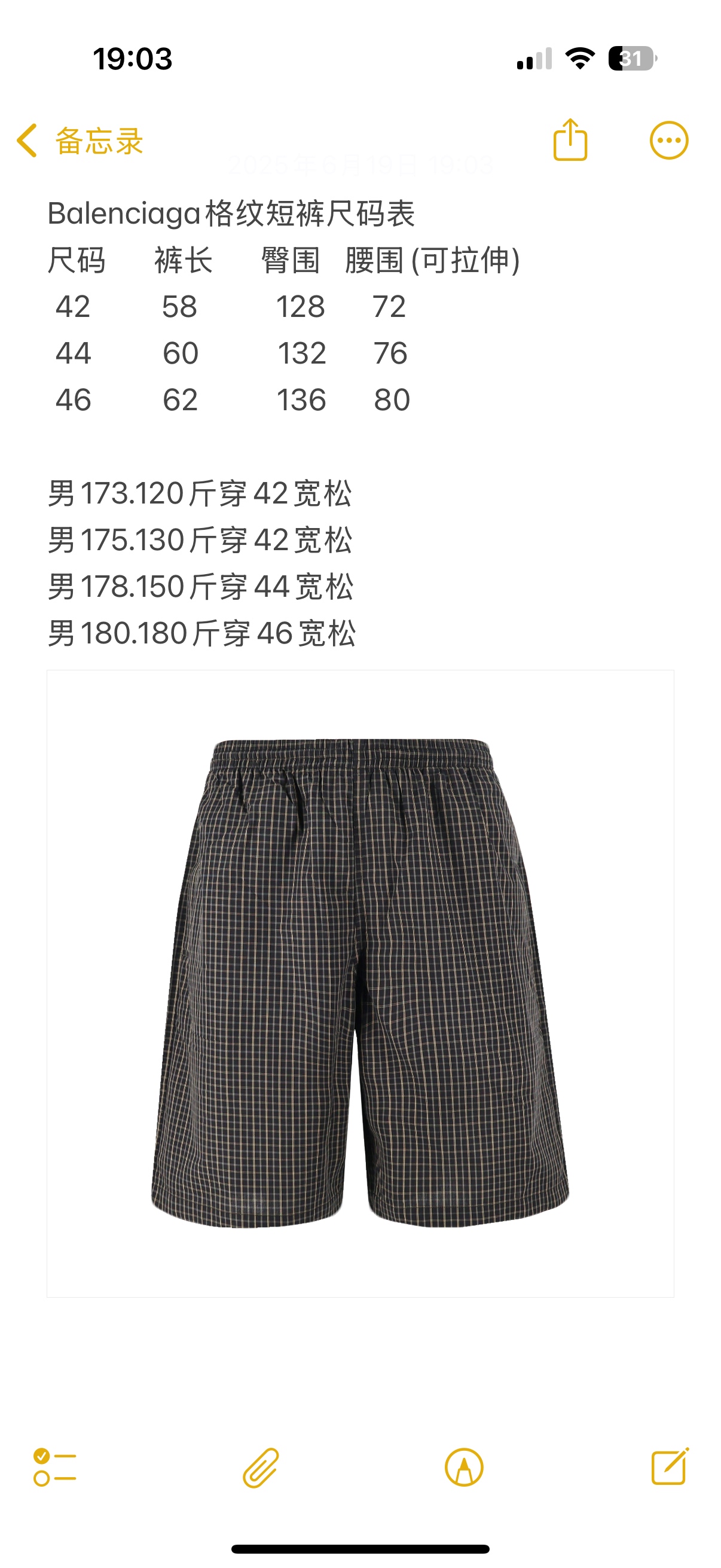This screenshot has height=1568, width=721.
Task: Open the markup pen tool
Action: 464,1468
